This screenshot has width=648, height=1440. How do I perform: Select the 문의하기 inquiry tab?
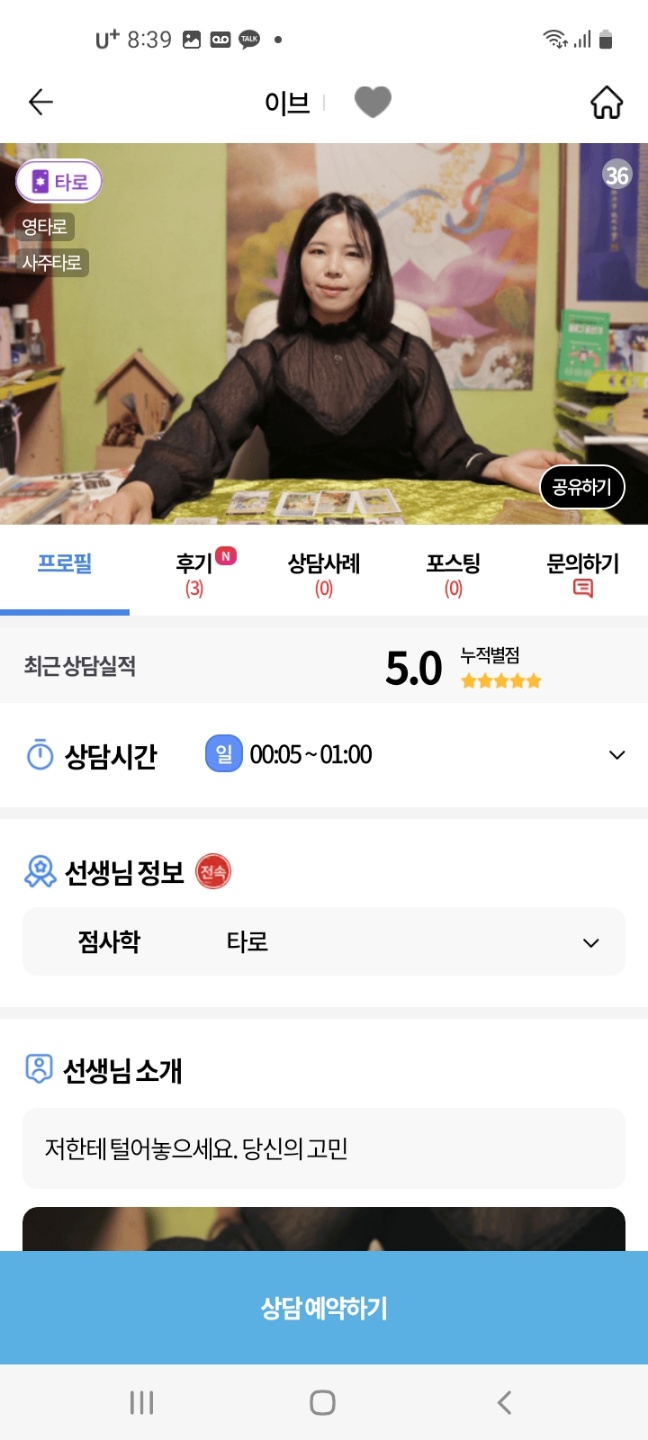pyautogui.click(x=583, y=573)
